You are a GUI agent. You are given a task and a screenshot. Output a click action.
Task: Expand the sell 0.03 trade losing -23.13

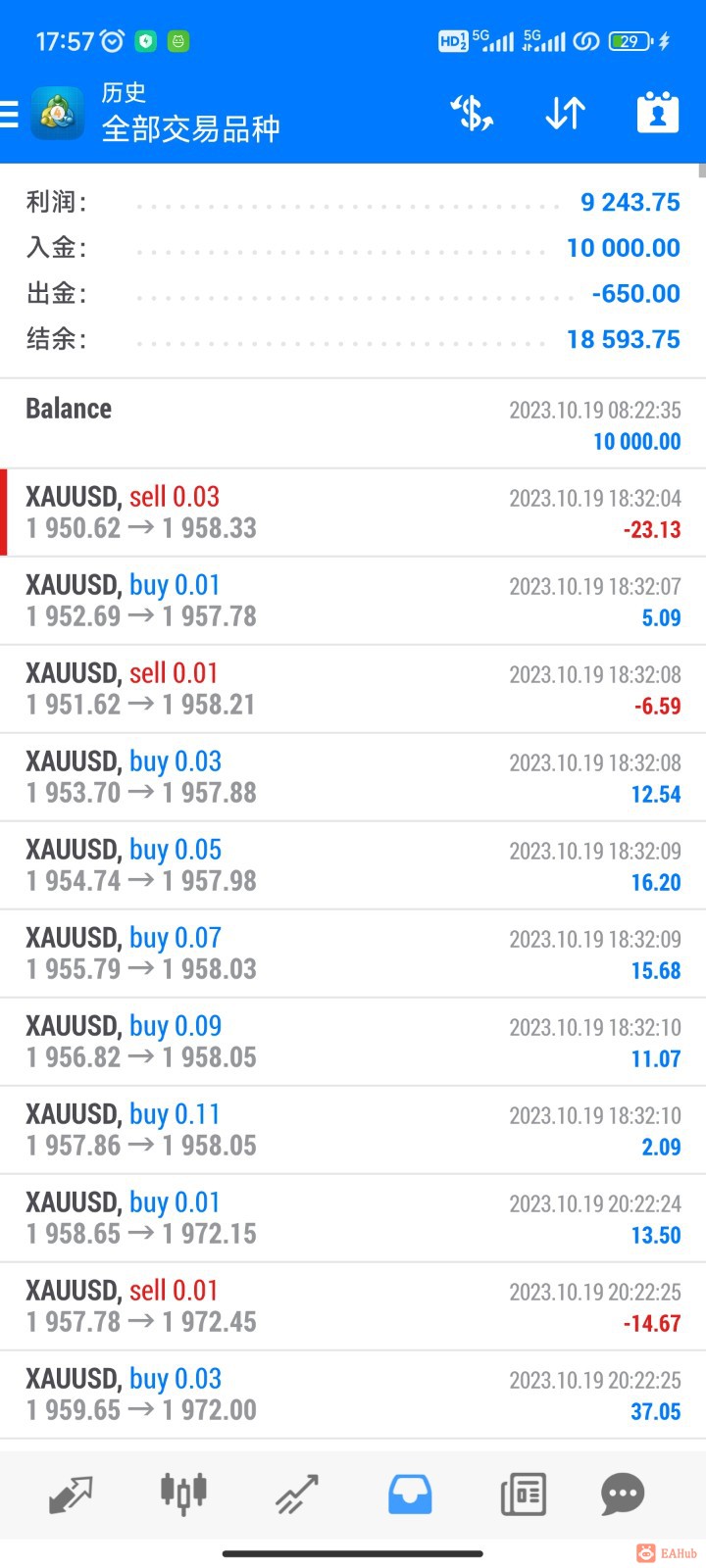click(x=353, y=512)
